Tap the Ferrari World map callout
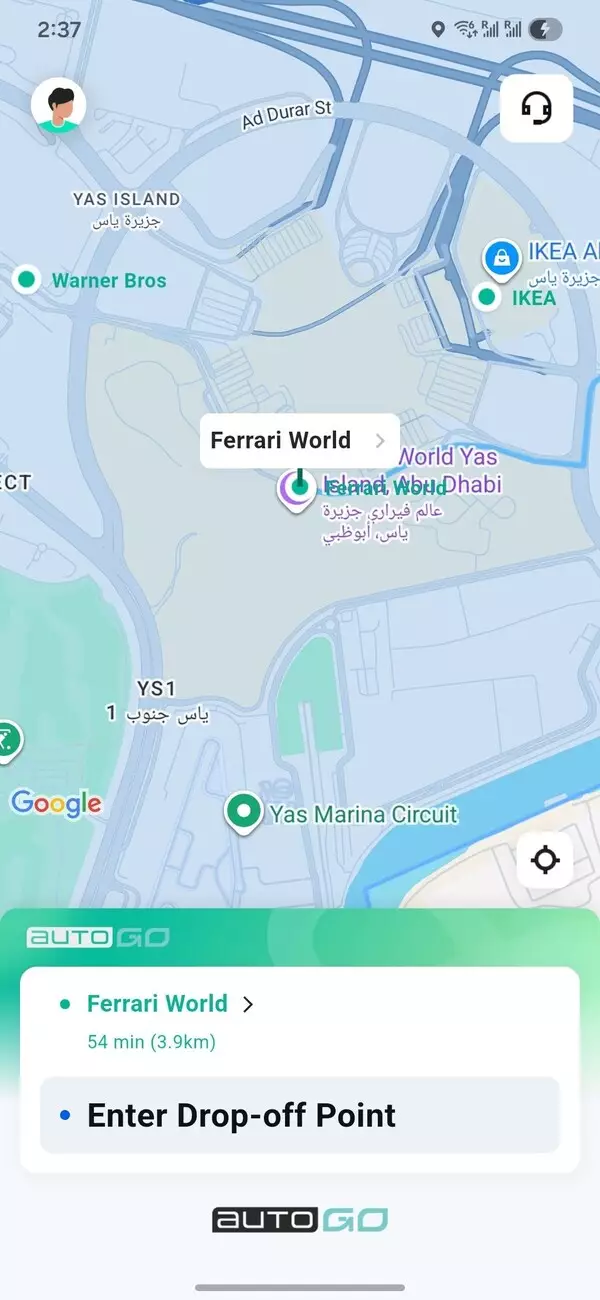This screenshot has height=1300, width=600. [x=299, y=441]
